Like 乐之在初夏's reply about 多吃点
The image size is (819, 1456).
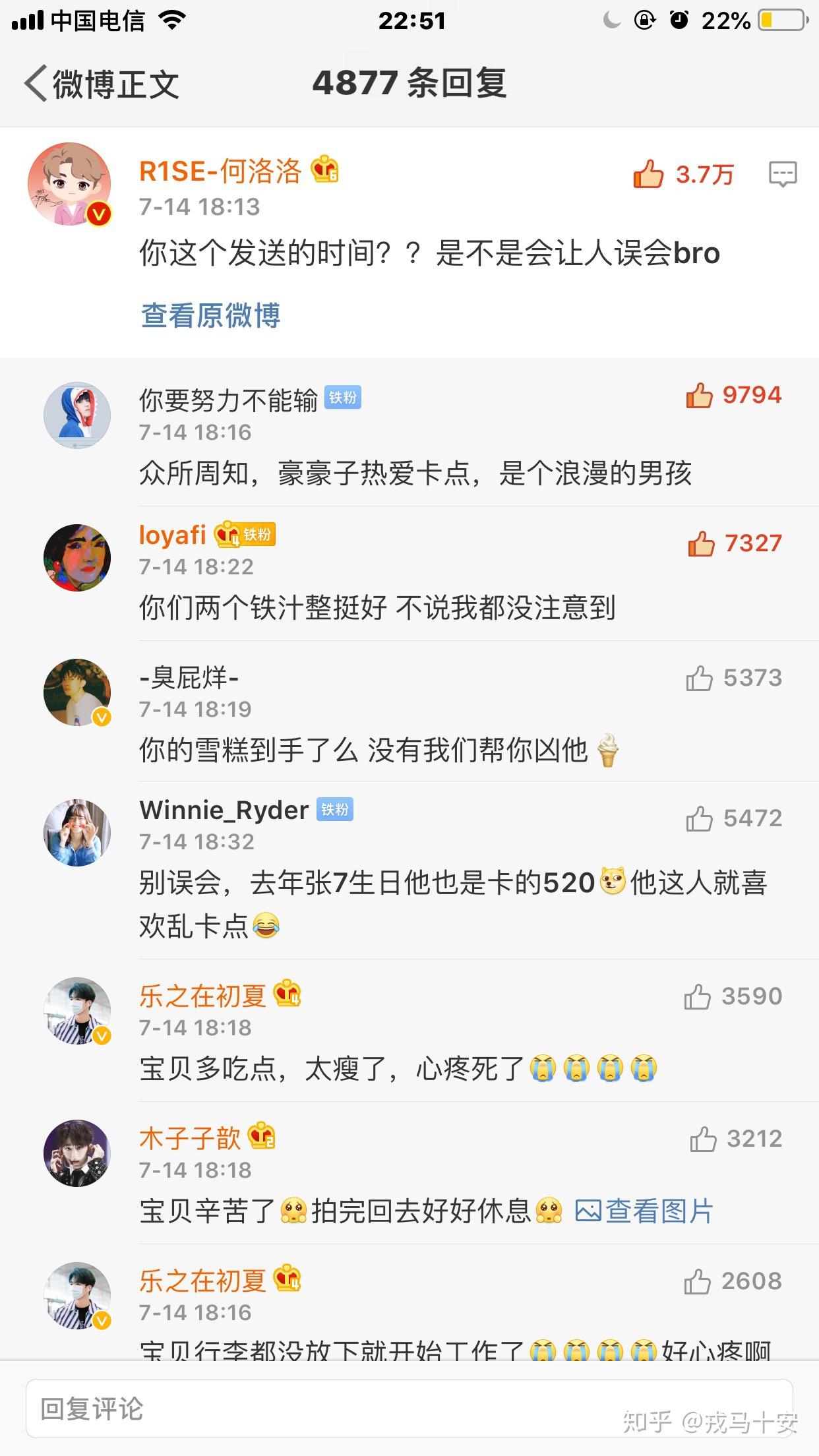pyautogui.click(x=697, y=997)
